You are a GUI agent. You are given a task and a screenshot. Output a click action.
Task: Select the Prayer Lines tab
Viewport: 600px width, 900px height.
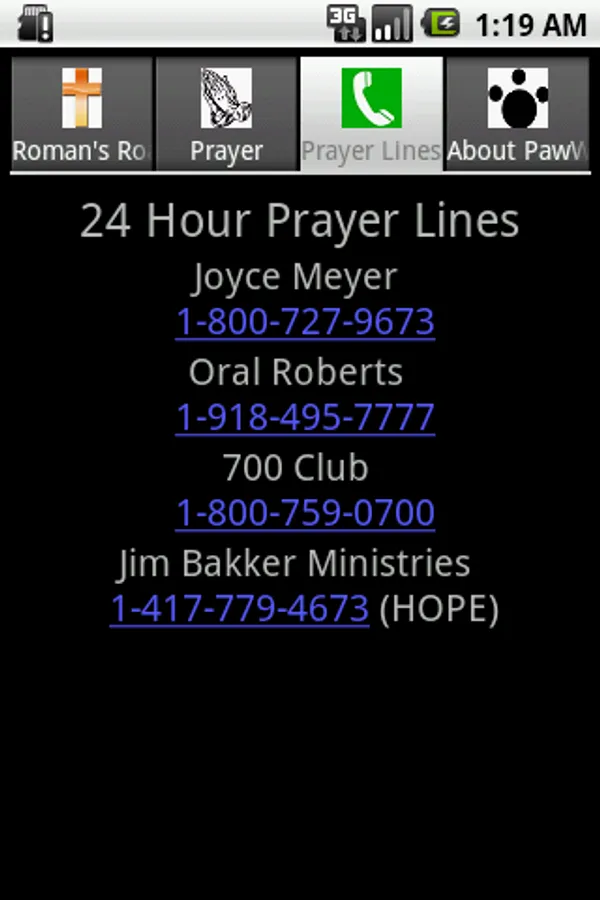[371, 114]
